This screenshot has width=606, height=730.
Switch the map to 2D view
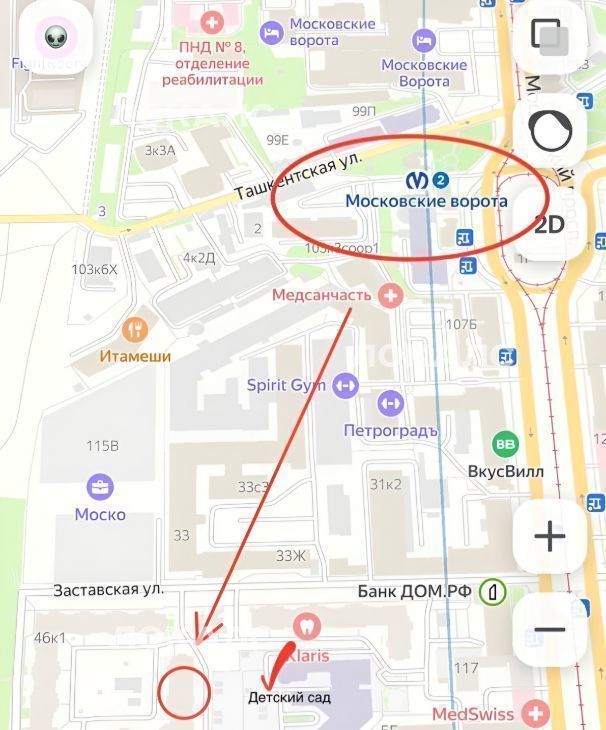[x=549, y=224]
